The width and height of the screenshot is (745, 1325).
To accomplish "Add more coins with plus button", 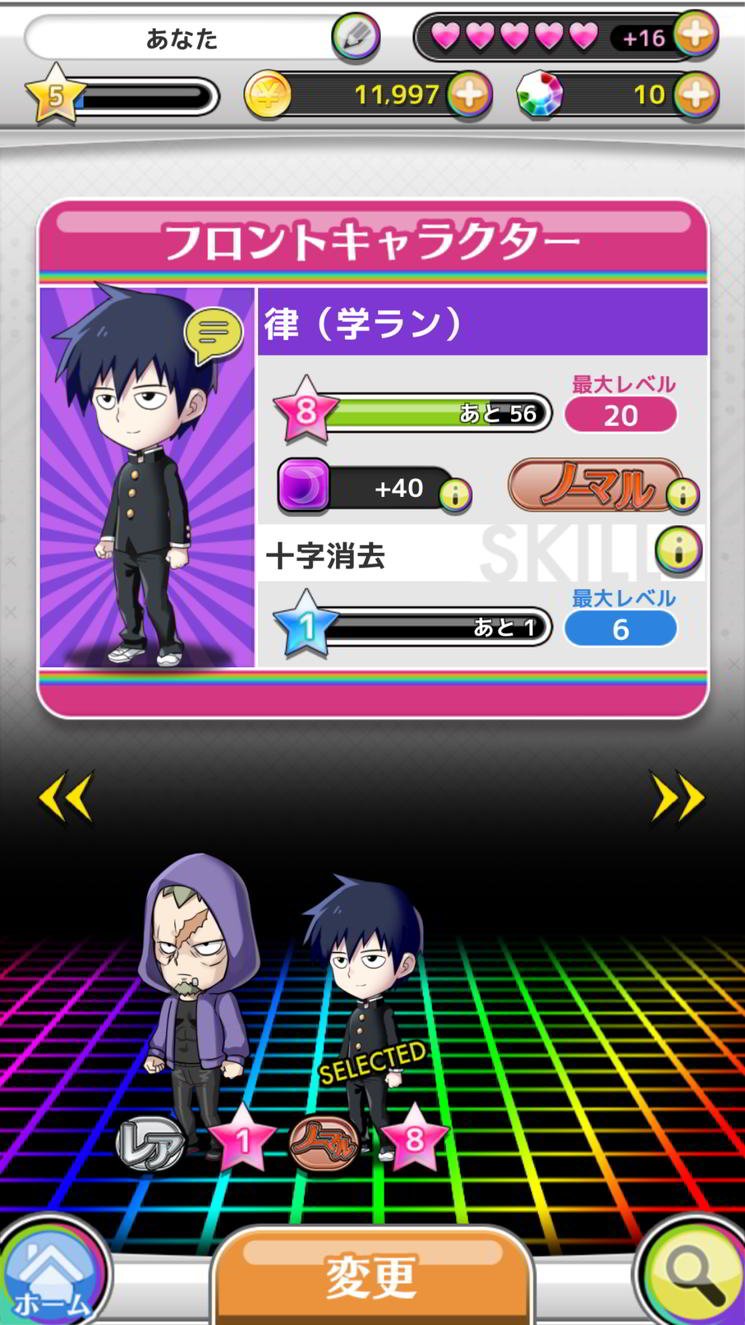I will (469, 95).
